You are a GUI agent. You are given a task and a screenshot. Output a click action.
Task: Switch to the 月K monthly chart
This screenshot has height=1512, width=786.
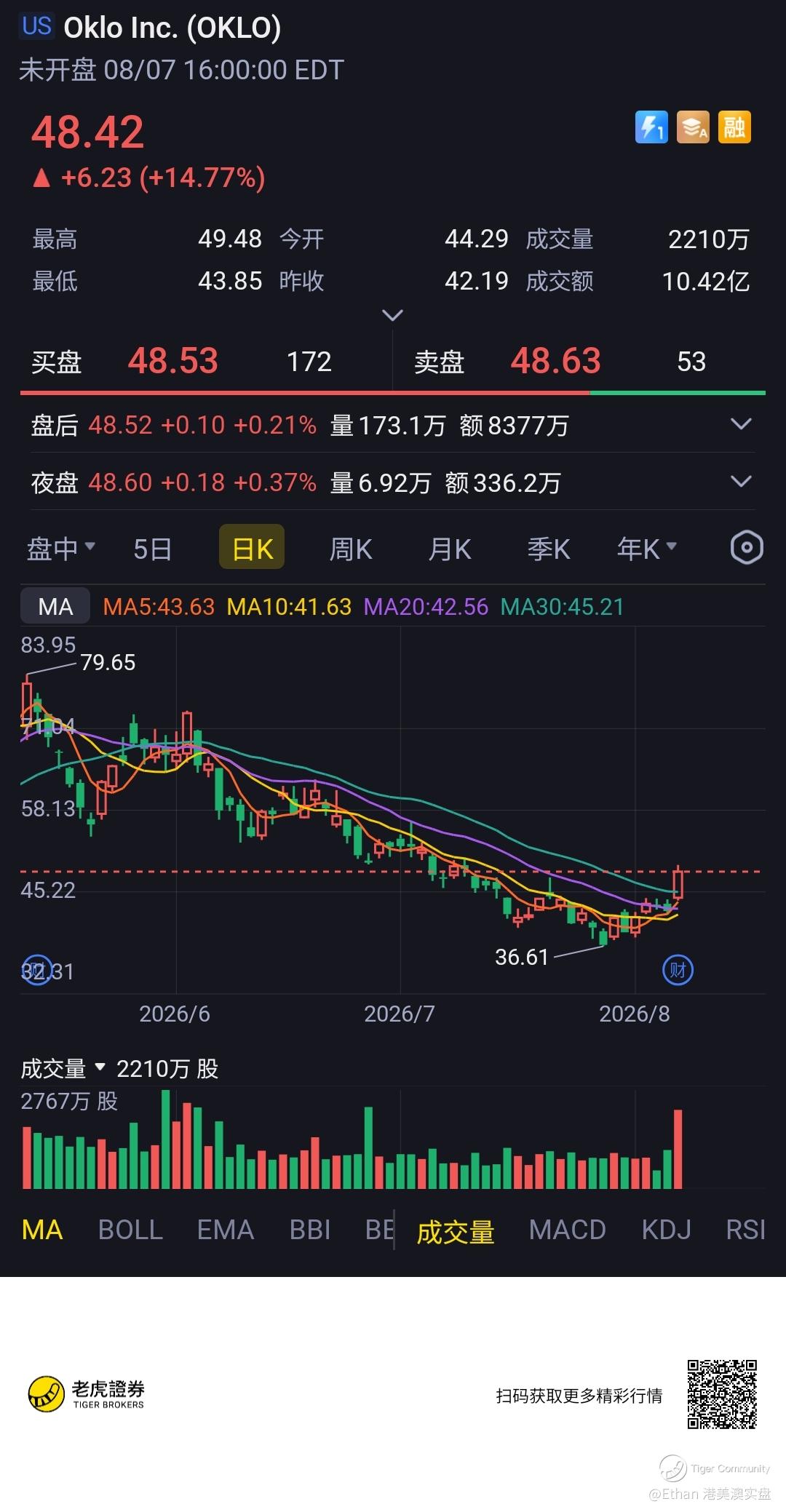point(450,549)
